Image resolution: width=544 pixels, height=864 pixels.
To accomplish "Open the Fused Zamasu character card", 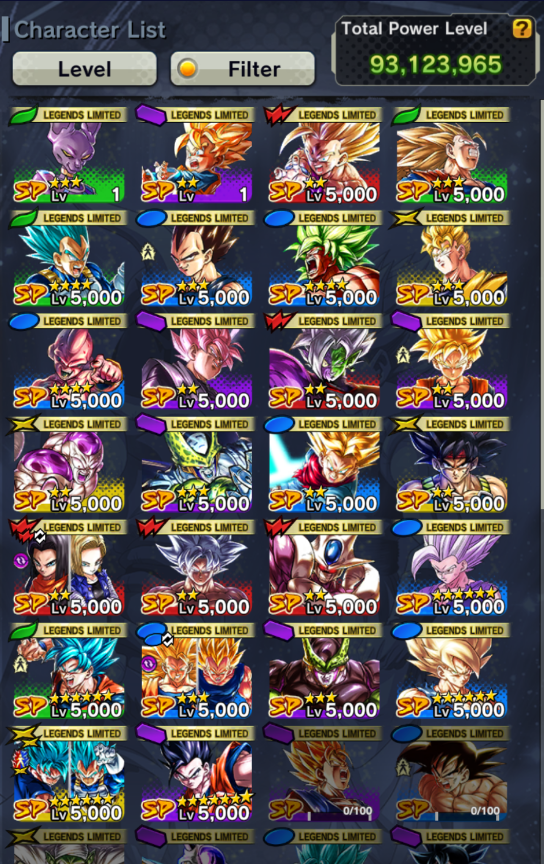I will pos(324,361).
